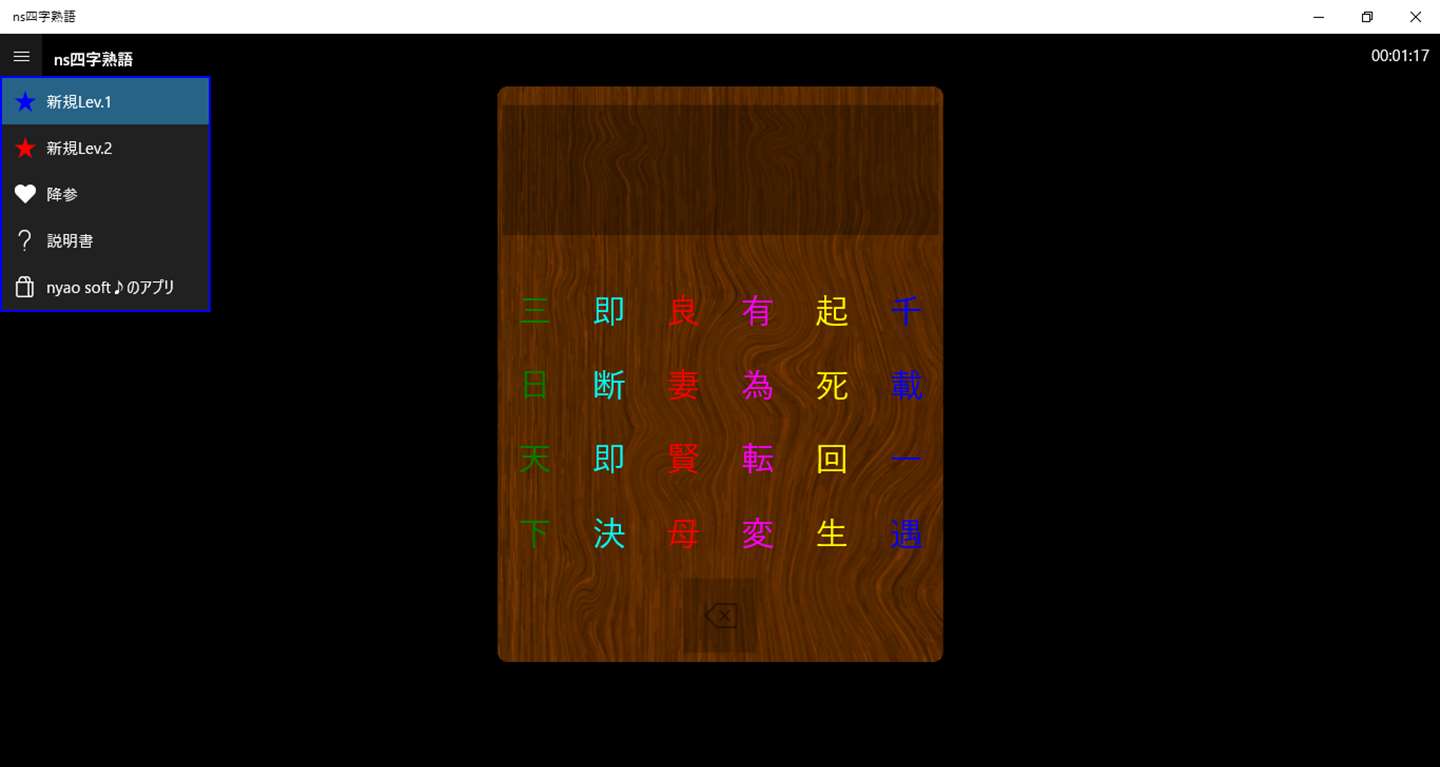Tap the magenta kanji 転
The image size is (1440, 767).
coord(757,459)
